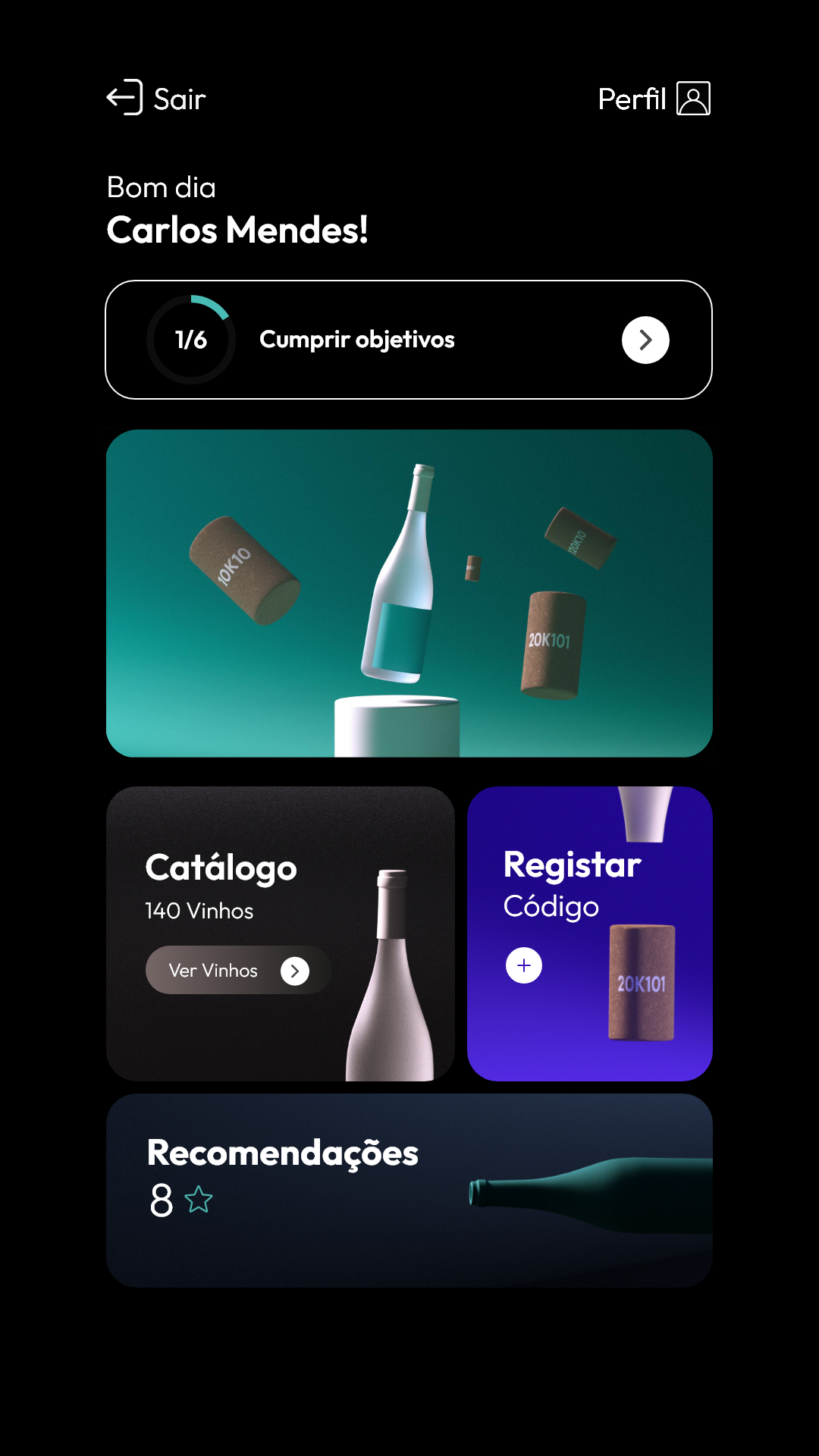The height and width of the screenshot is (1456, 819).
Task: Open the teal bottle and corks banner
Action: (x=409, y=593)
